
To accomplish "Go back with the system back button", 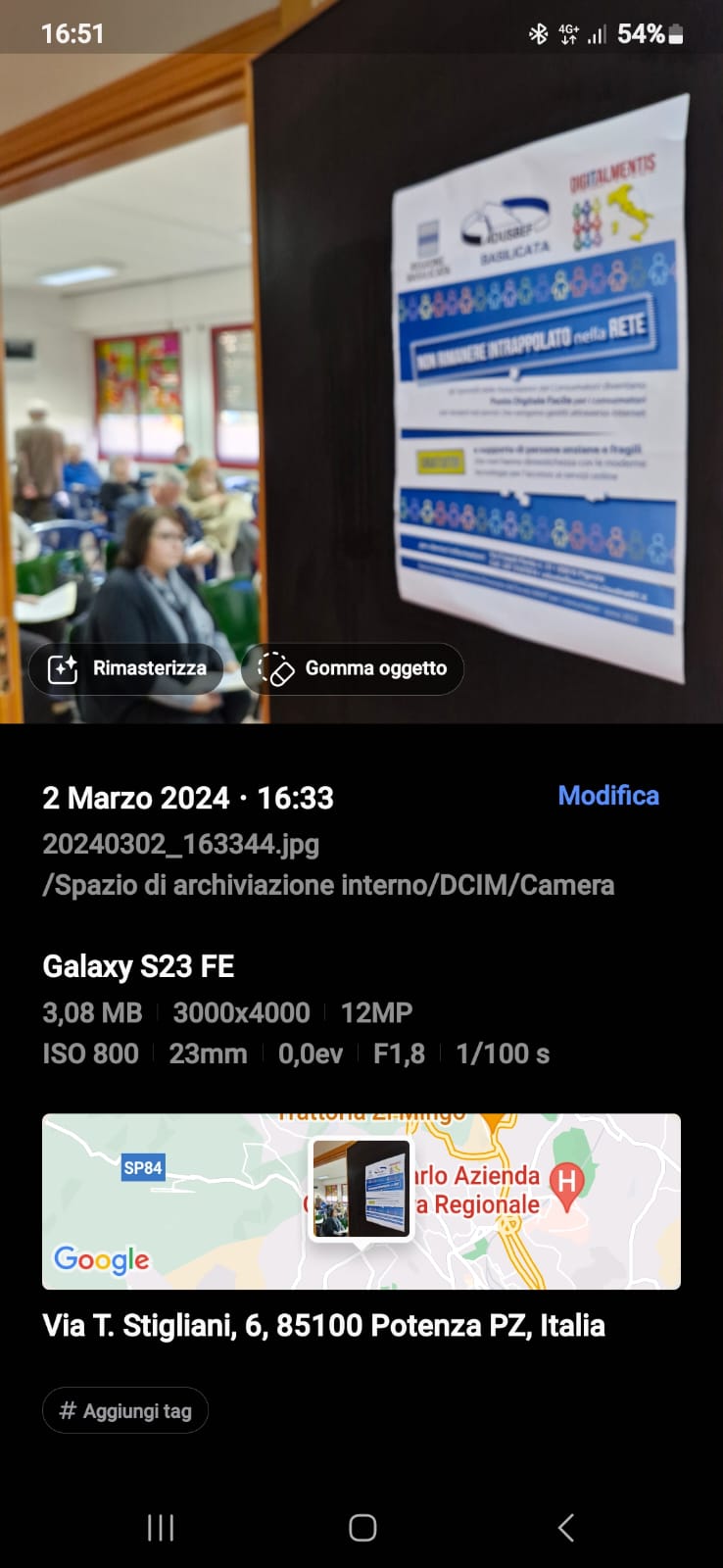I will (x=565, y=1527).
